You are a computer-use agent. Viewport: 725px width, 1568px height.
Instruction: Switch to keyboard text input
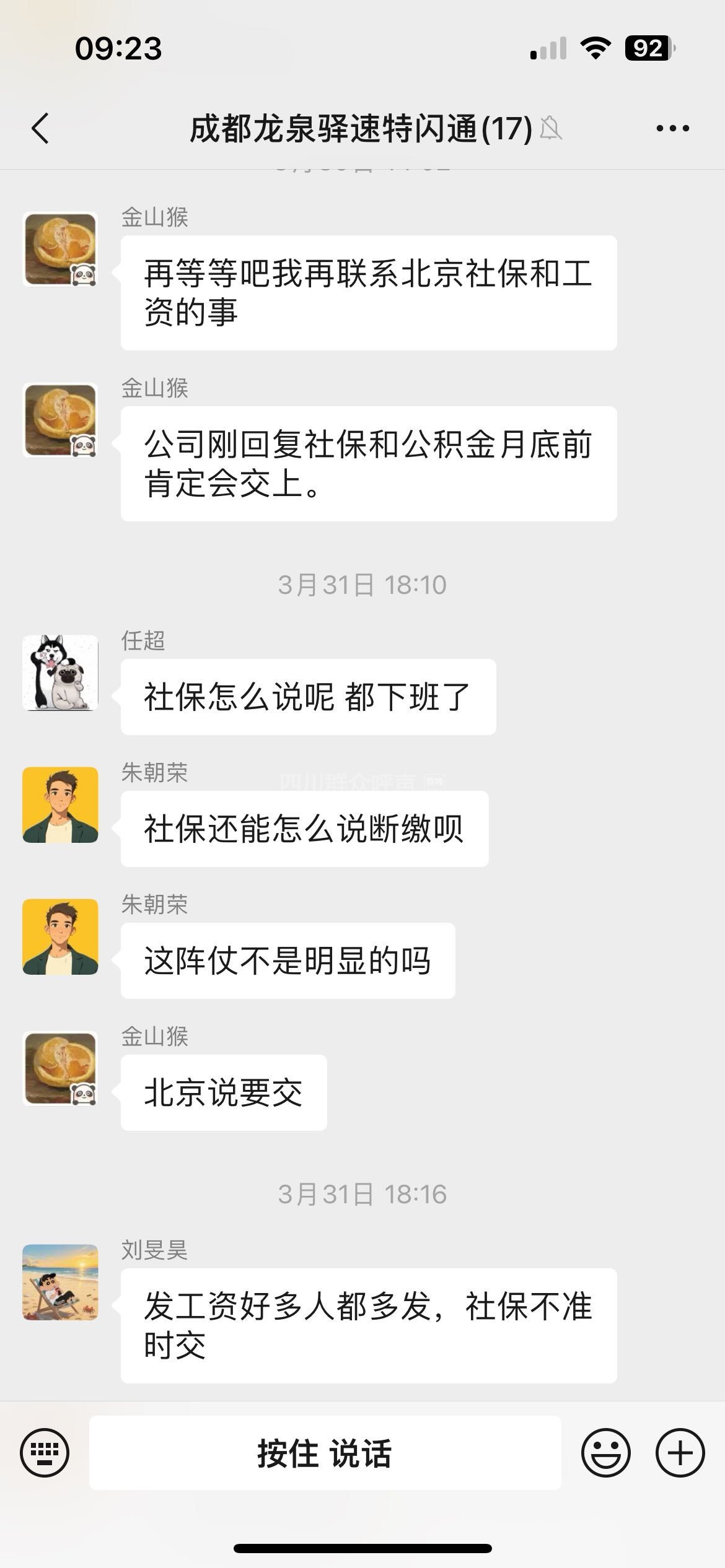pos(45,1452)
